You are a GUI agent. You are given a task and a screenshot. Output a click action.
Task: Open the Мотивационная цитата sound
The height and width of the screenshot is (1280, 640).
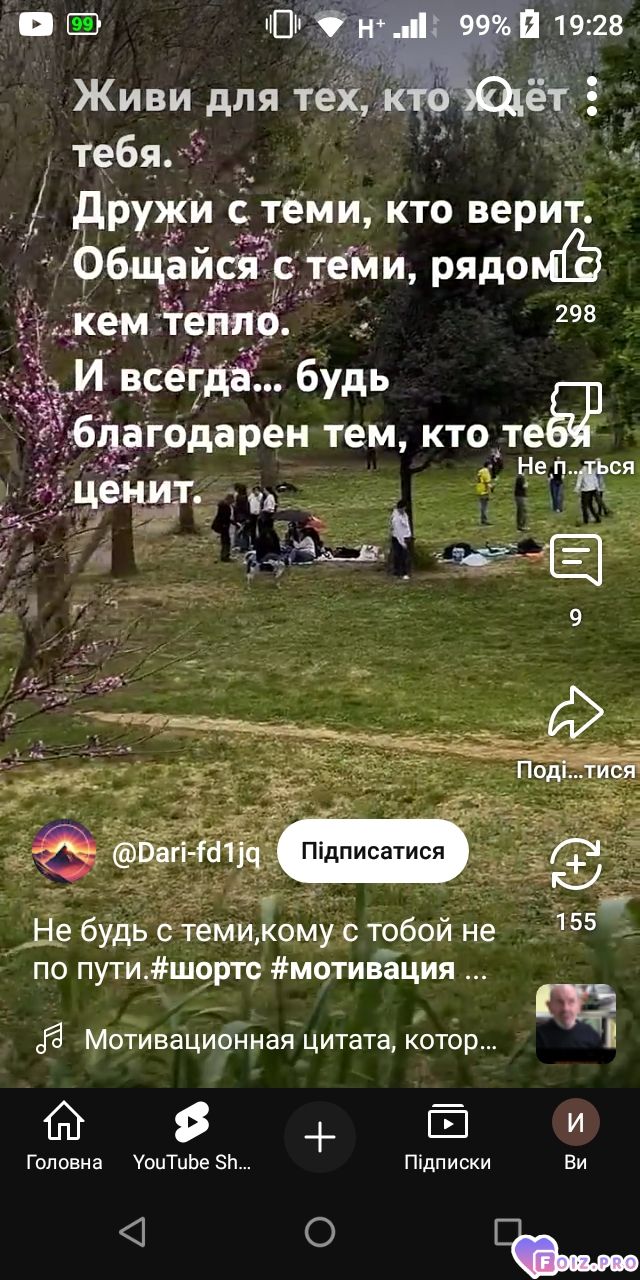point(290,1040)
